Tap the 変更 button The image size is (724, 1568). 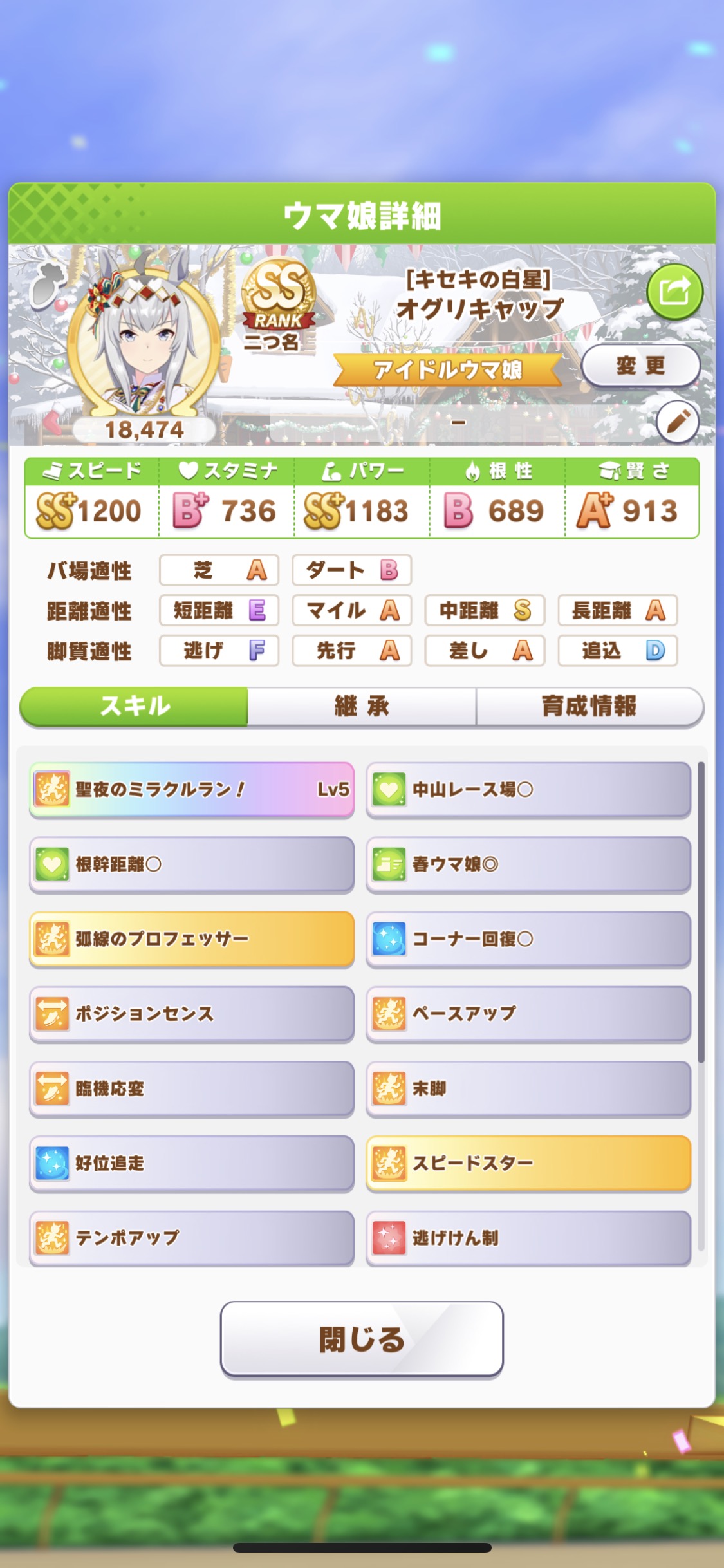click(640, 366)
